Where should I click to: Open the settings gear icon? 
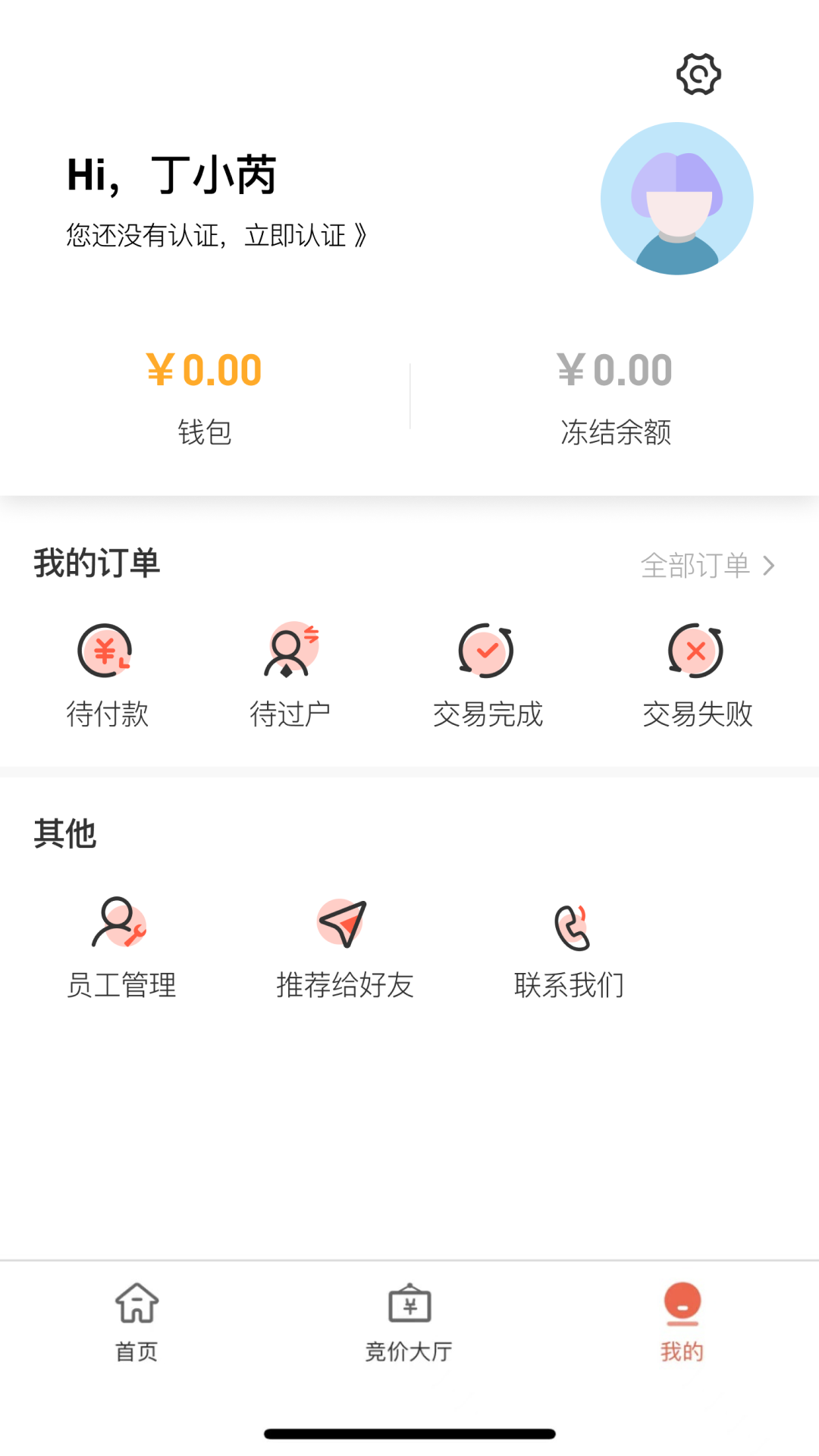coord(697,74)
